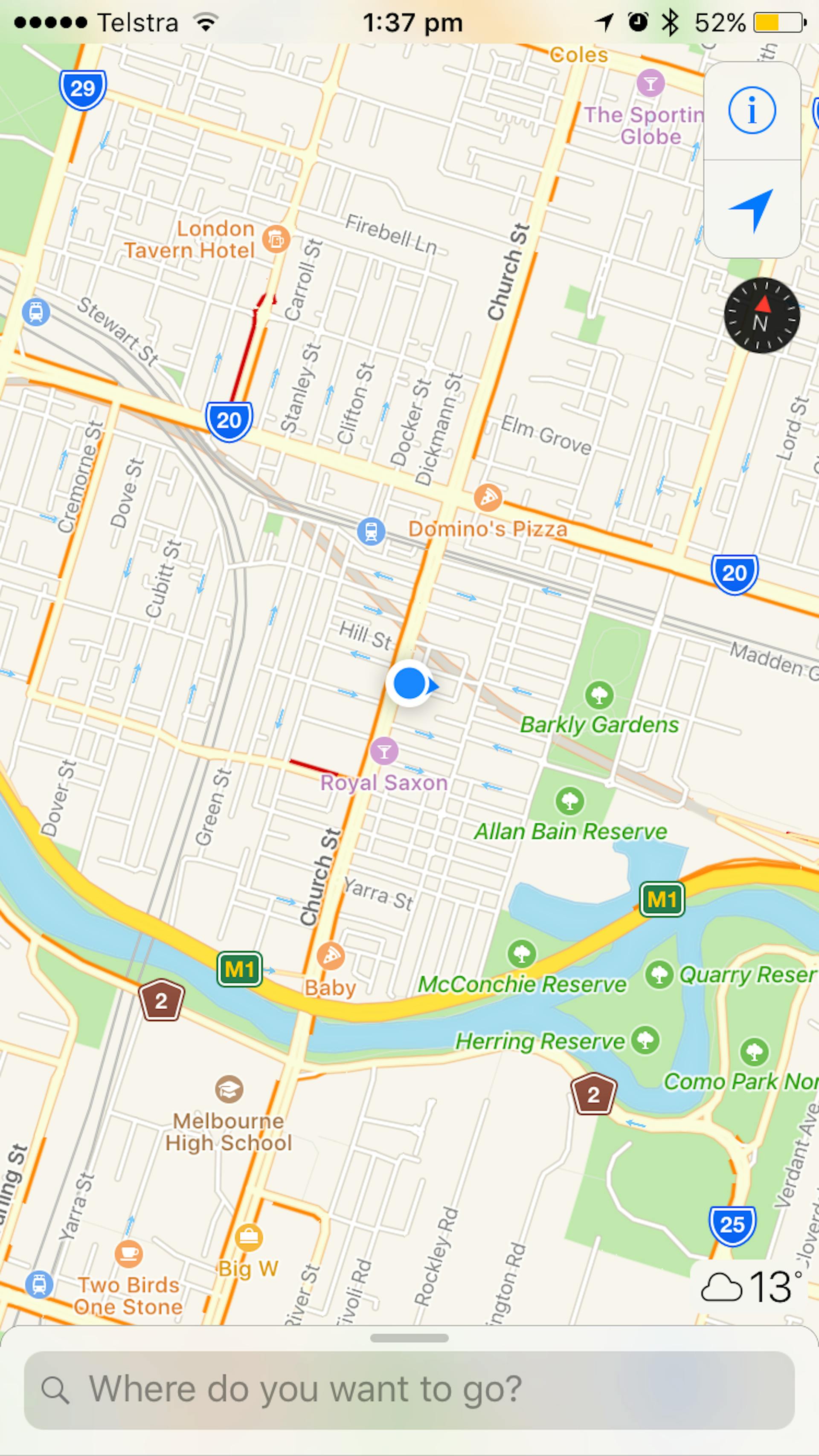Select the Domino's Pizza place marker
Screen dimensions: 819x1456
(x=488, y=498)
